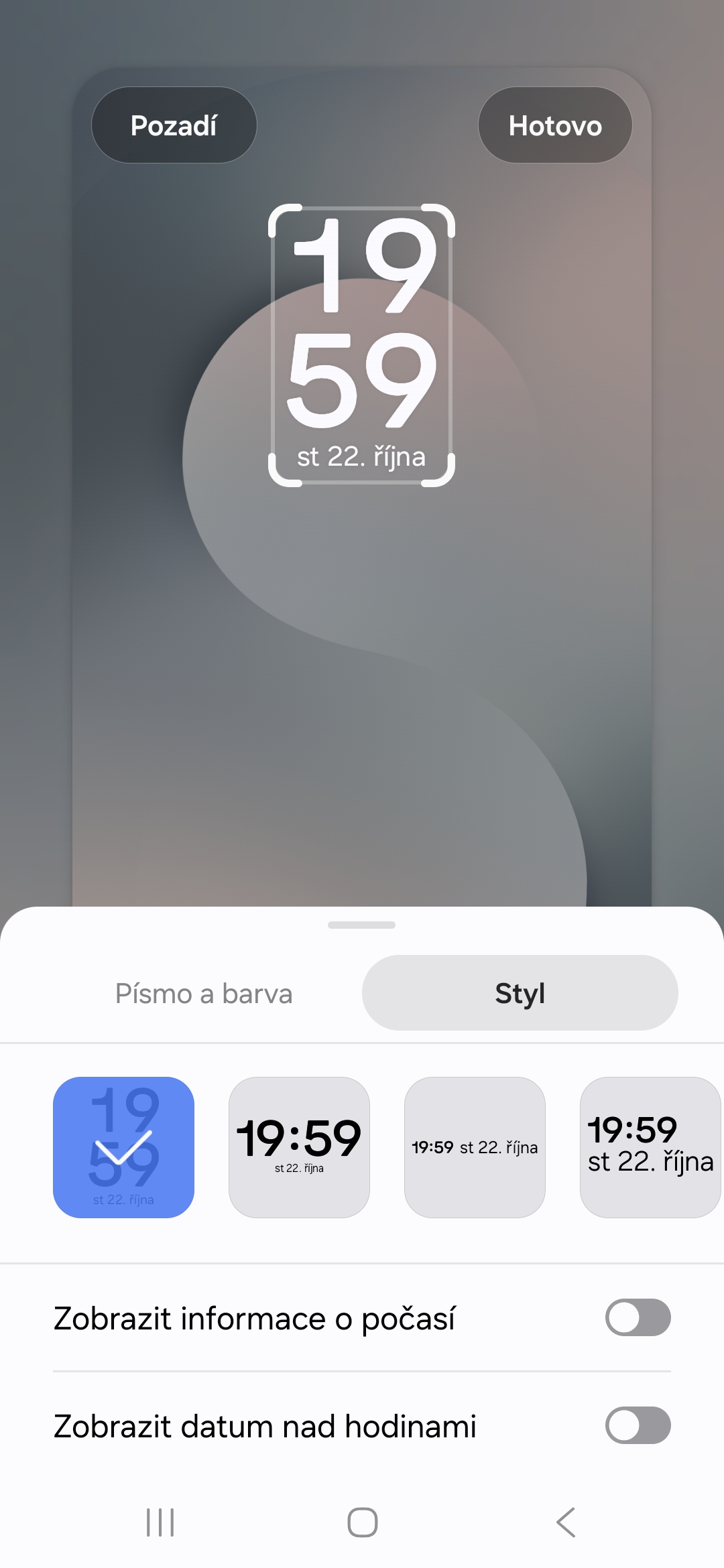This screenshot has width=724, height=1568.
Task: Enable Zobrazit informace o počasí
Action: click(x=638, y=1317)
